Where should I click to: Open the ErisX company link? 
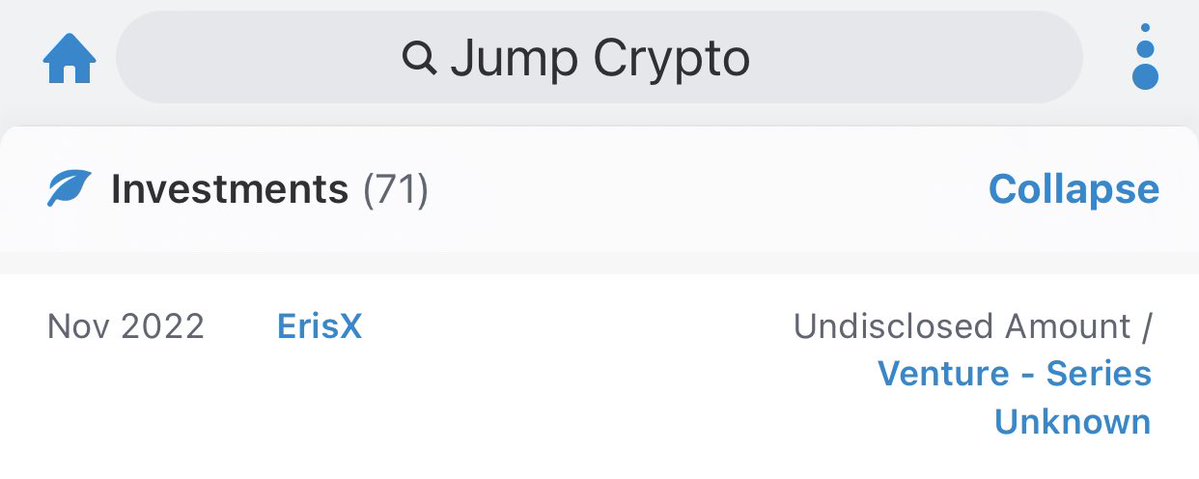tap(319, 326)
